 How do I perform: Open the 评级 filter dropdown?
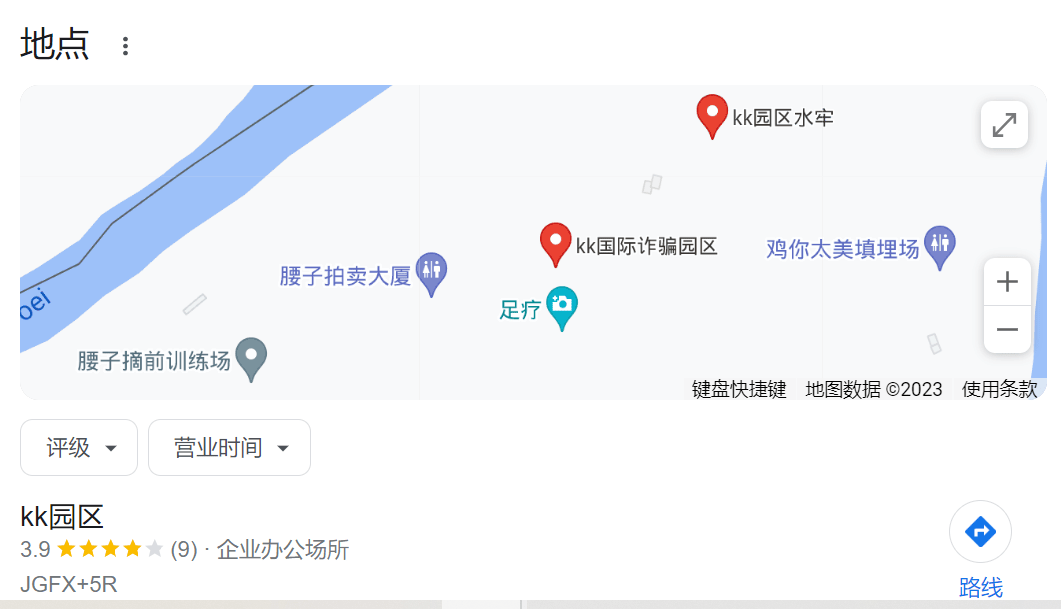click(x=79, y=448)
